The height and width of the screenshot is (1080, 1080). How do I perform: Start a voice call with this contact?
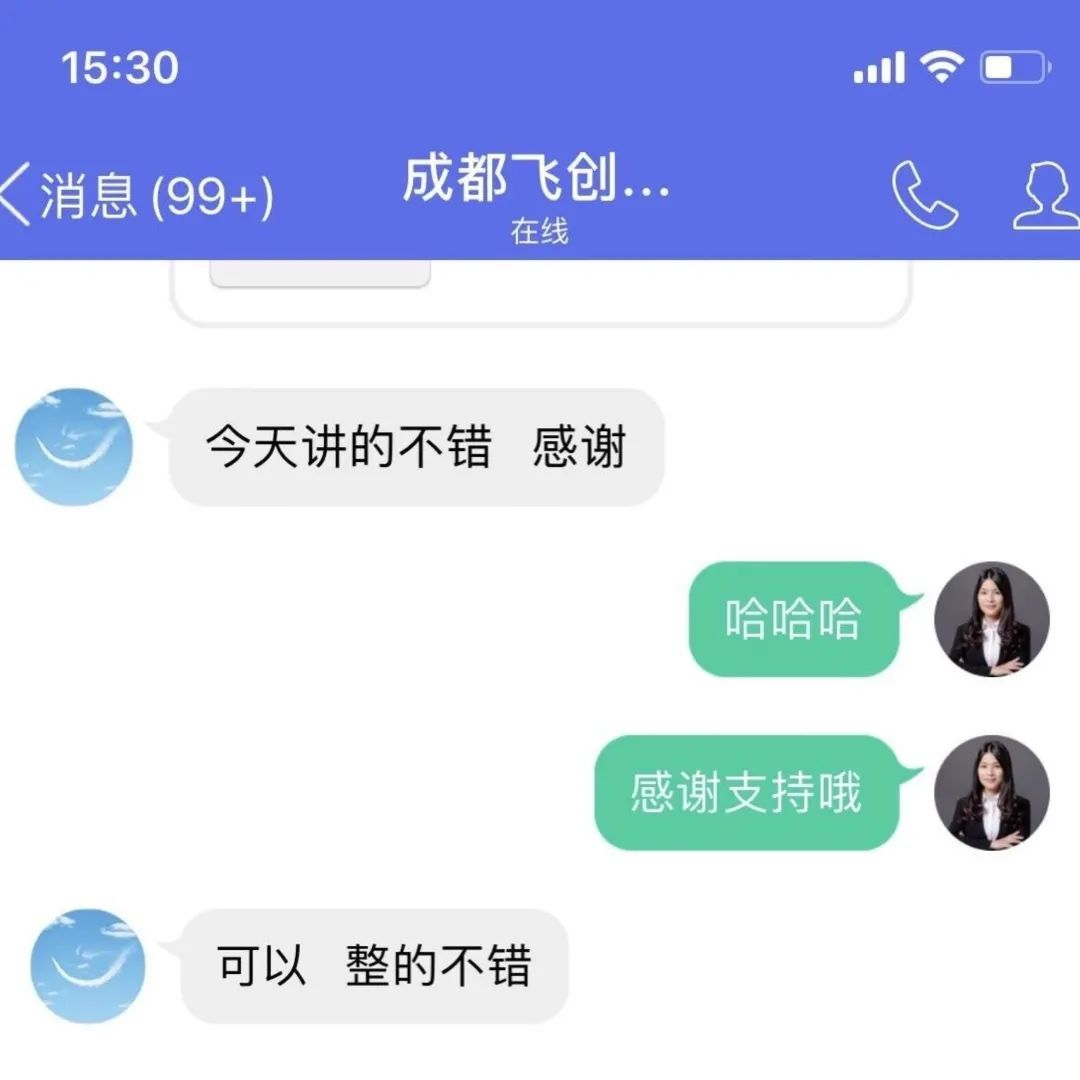(924, 196)
